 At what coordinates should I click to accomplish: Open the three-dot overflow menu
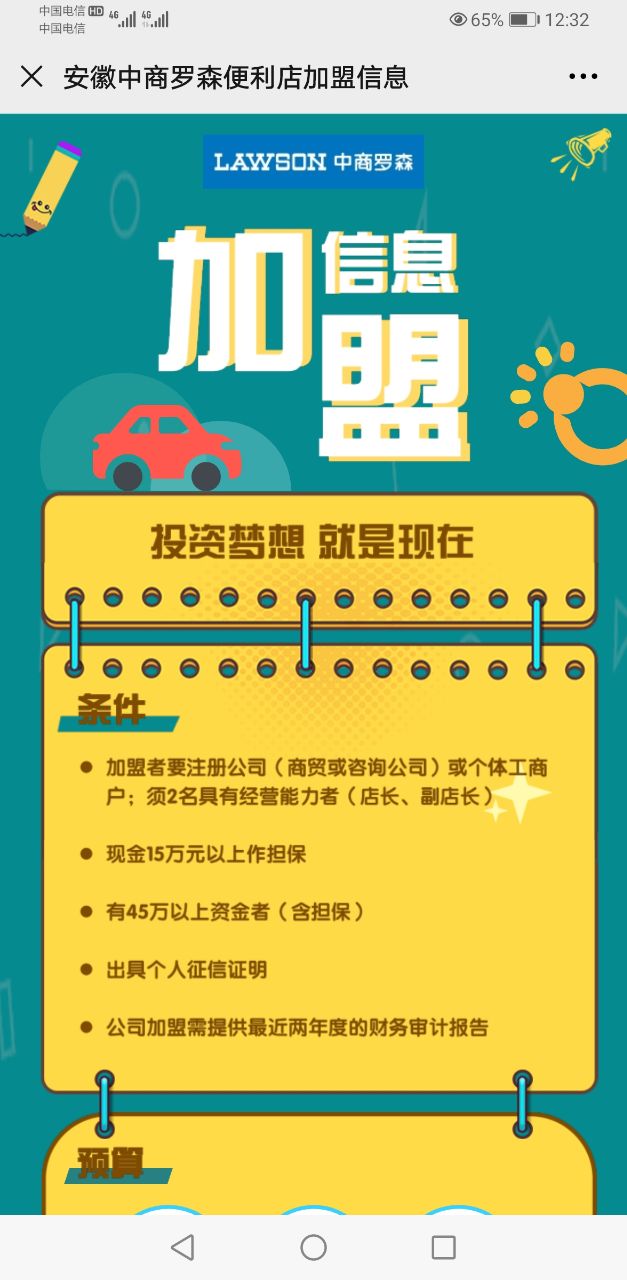[583, 77]
